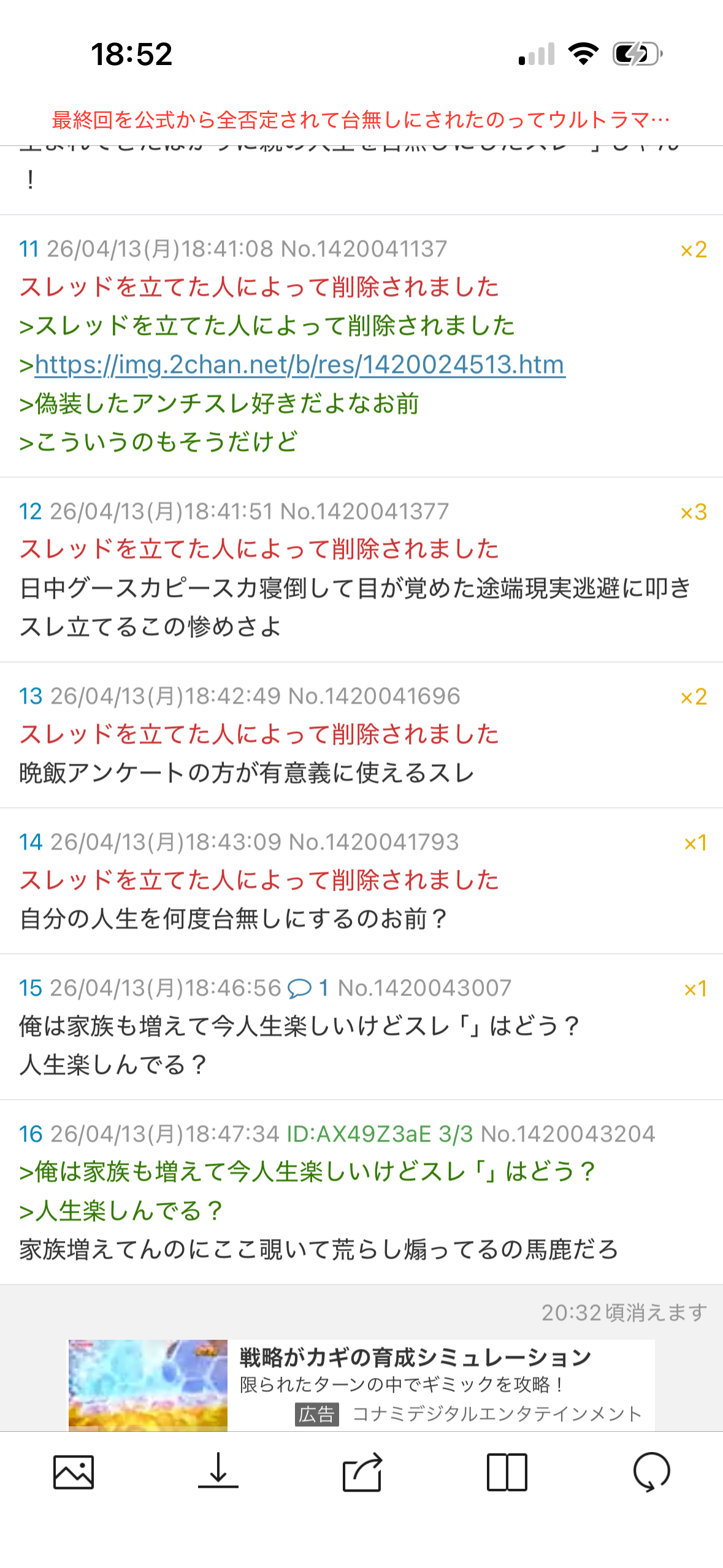Share this thread

click(x=362, y=1472)
